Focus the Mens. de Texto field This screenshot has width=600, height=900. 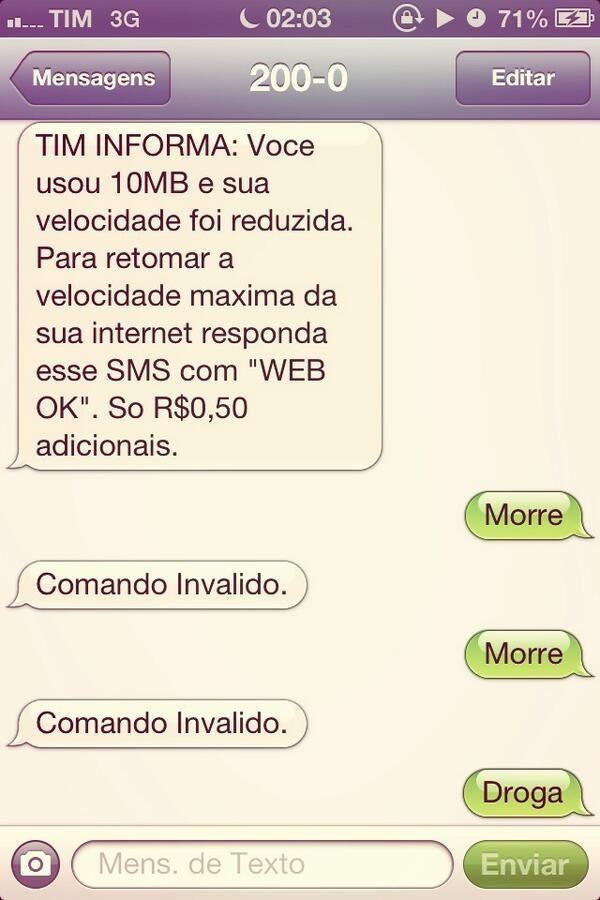[262, 864]
